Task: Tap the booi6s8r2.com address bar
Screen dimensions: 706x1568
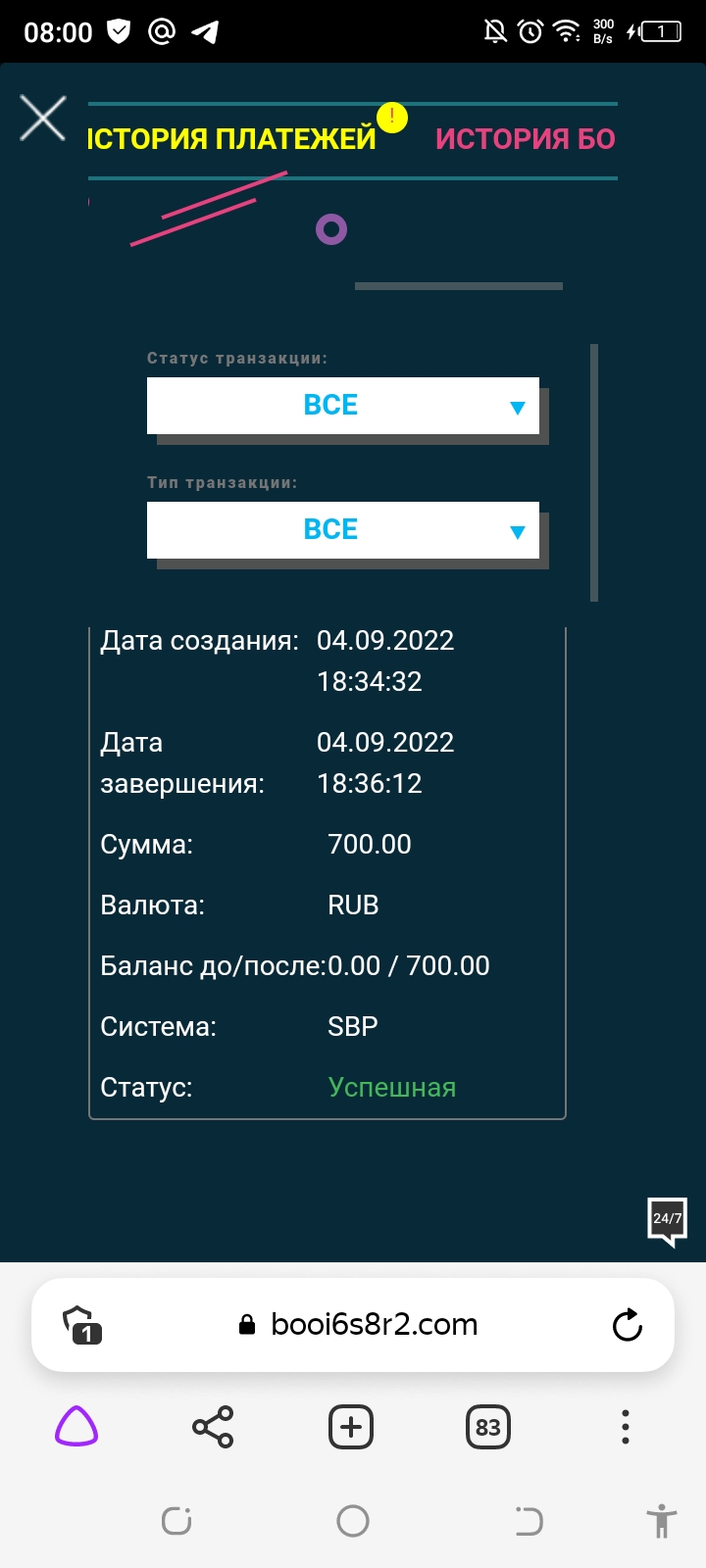Action: tap(359, 1325)
